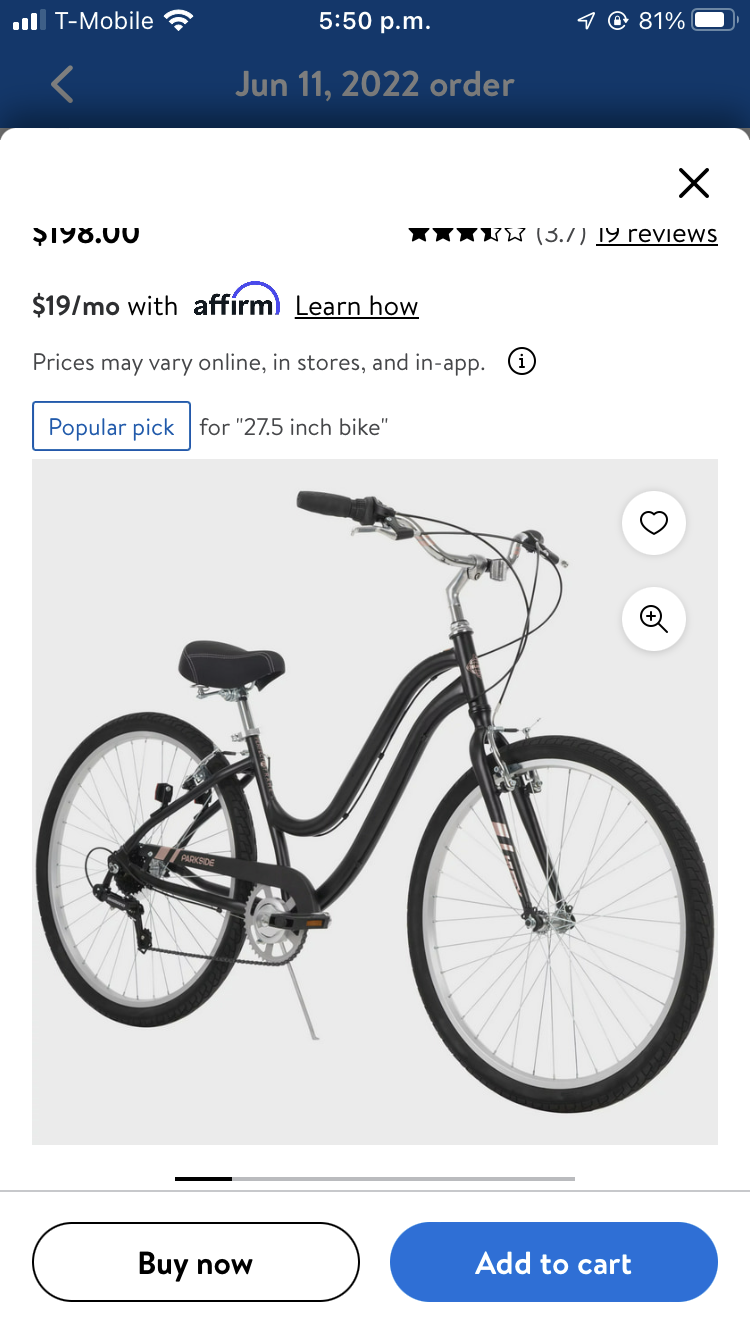Tap the star rating icons
This screenshot has width=750, height=1334.
click(x=466, y=232)
